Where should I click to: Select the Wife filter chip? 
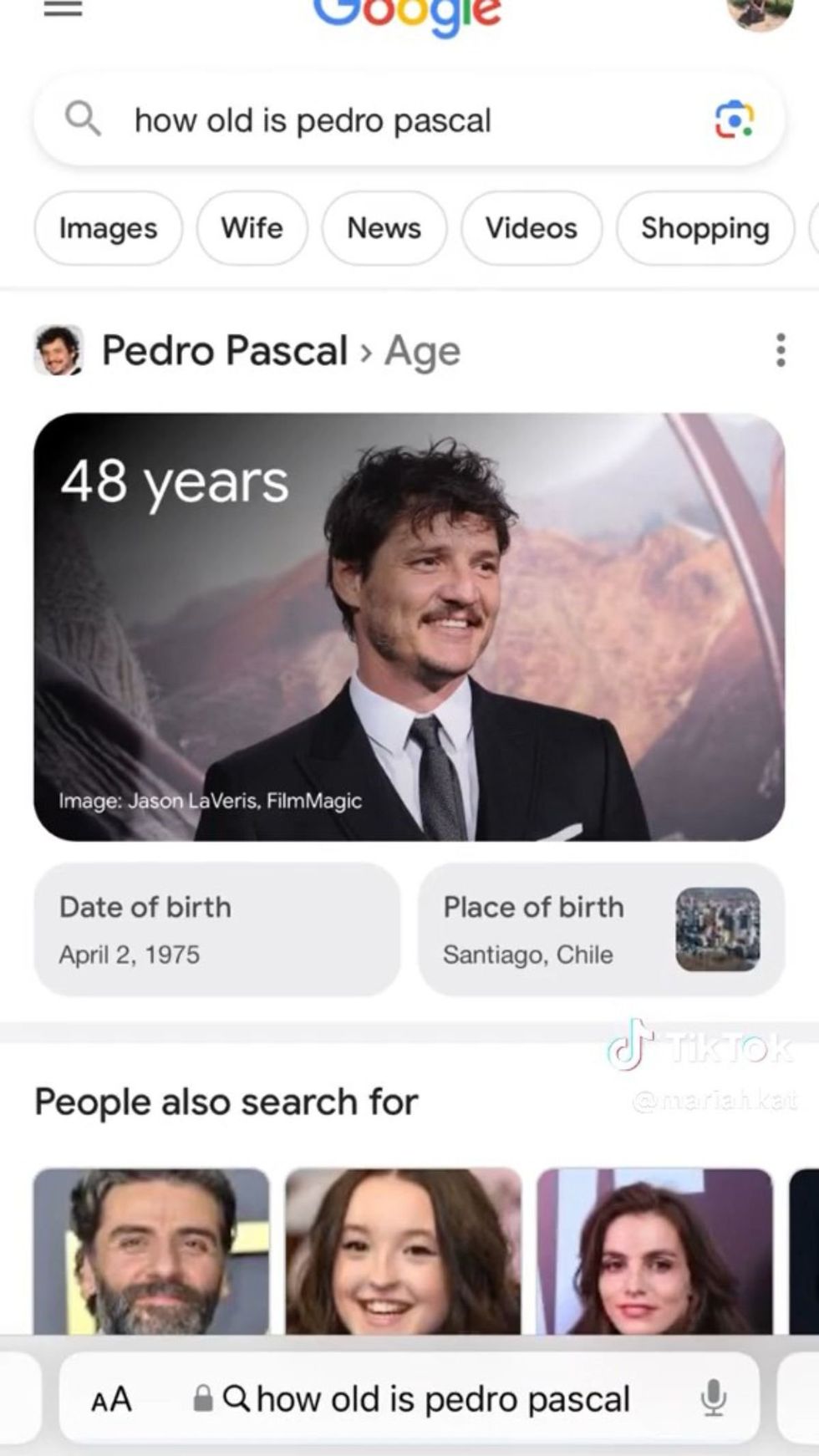click(x=252, y=228)
